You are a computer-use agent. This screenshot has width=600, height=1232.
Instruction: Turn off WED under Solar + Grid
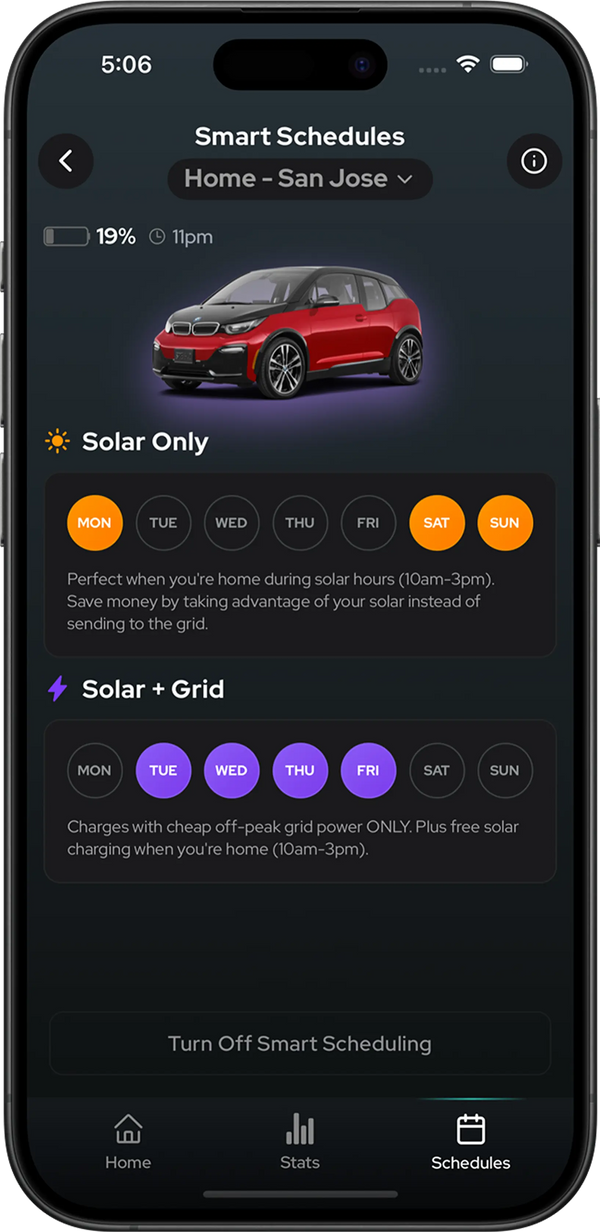pos(231,770)
